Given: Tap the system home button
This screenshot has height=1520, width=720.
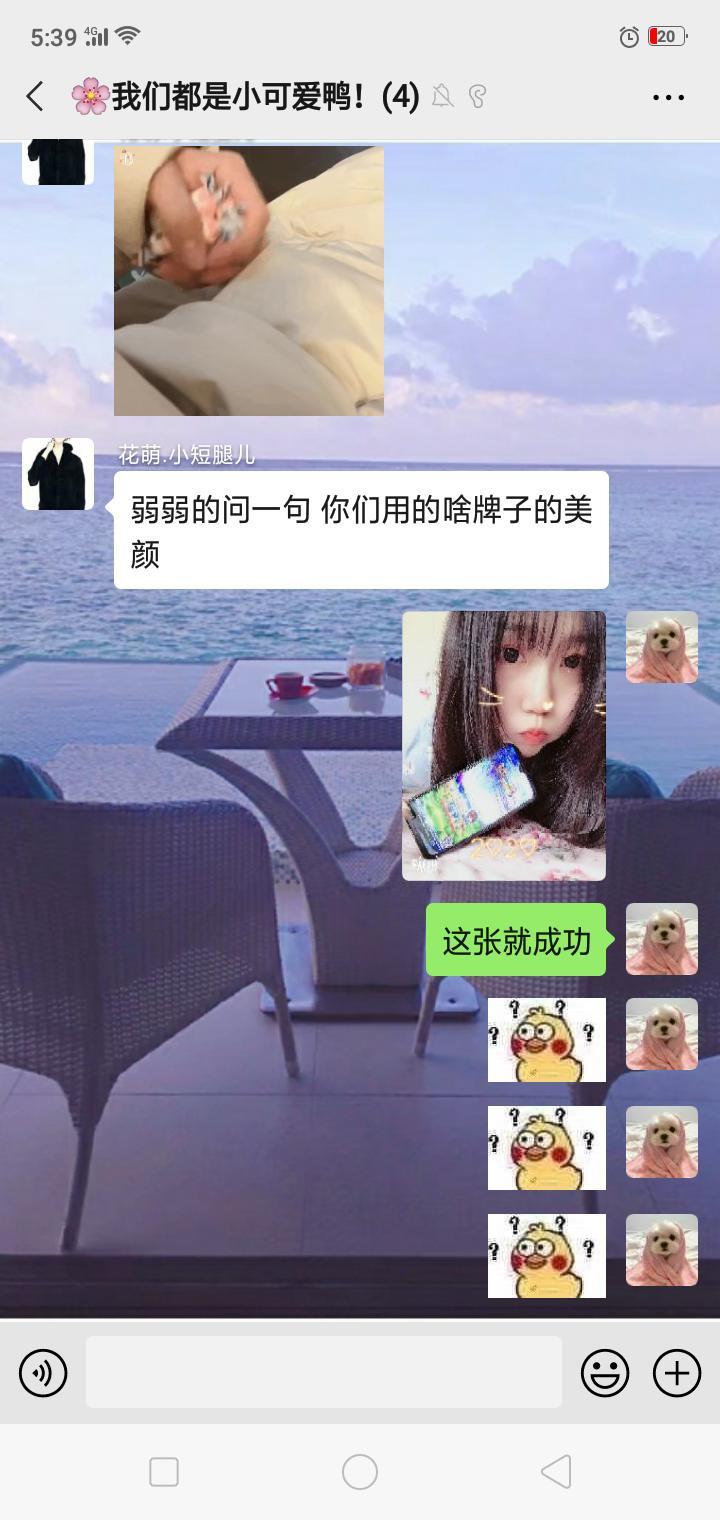Looking at the screenshot, I should click(360, 1472).
